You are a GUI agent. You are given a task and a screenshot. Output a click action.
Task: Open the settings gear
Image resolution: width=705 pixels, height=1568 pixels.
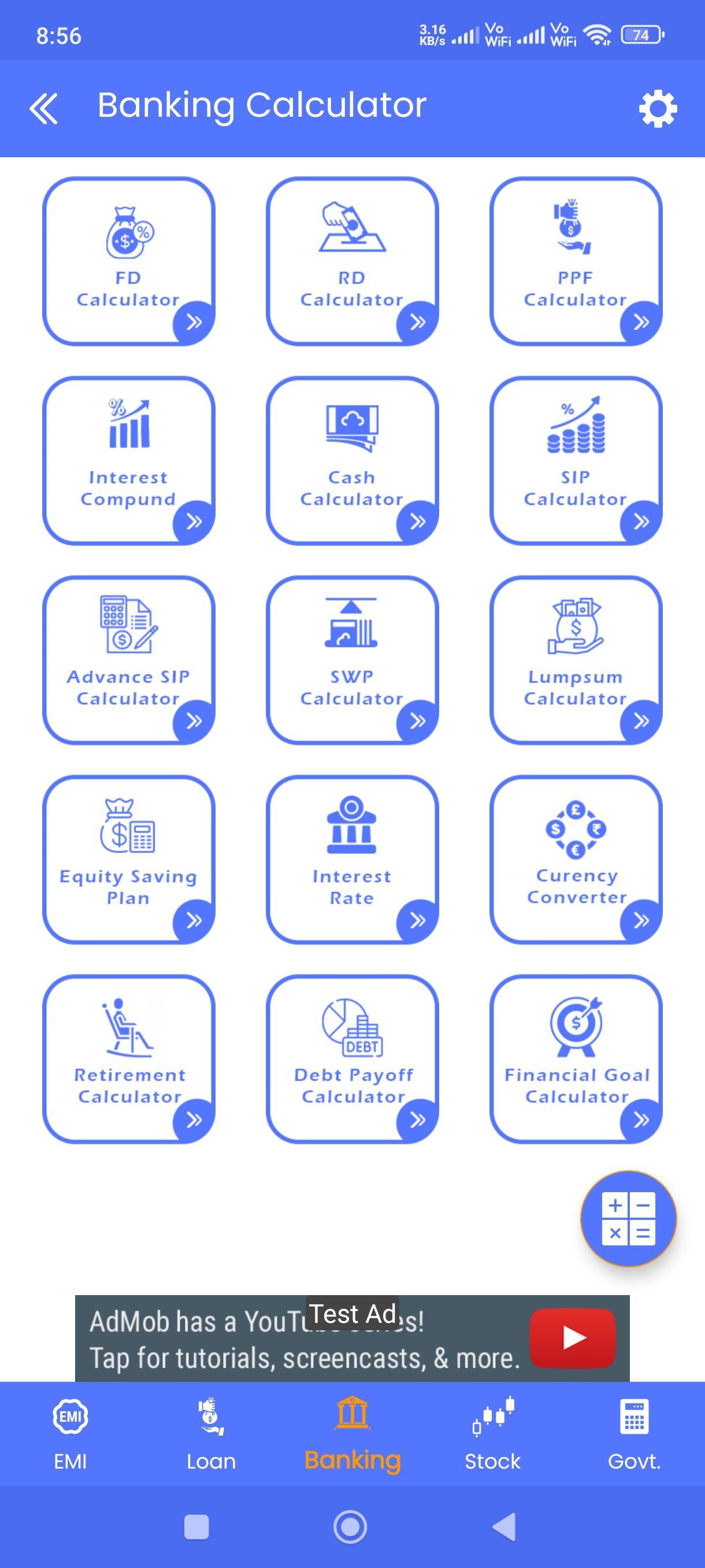click(658, 109)
